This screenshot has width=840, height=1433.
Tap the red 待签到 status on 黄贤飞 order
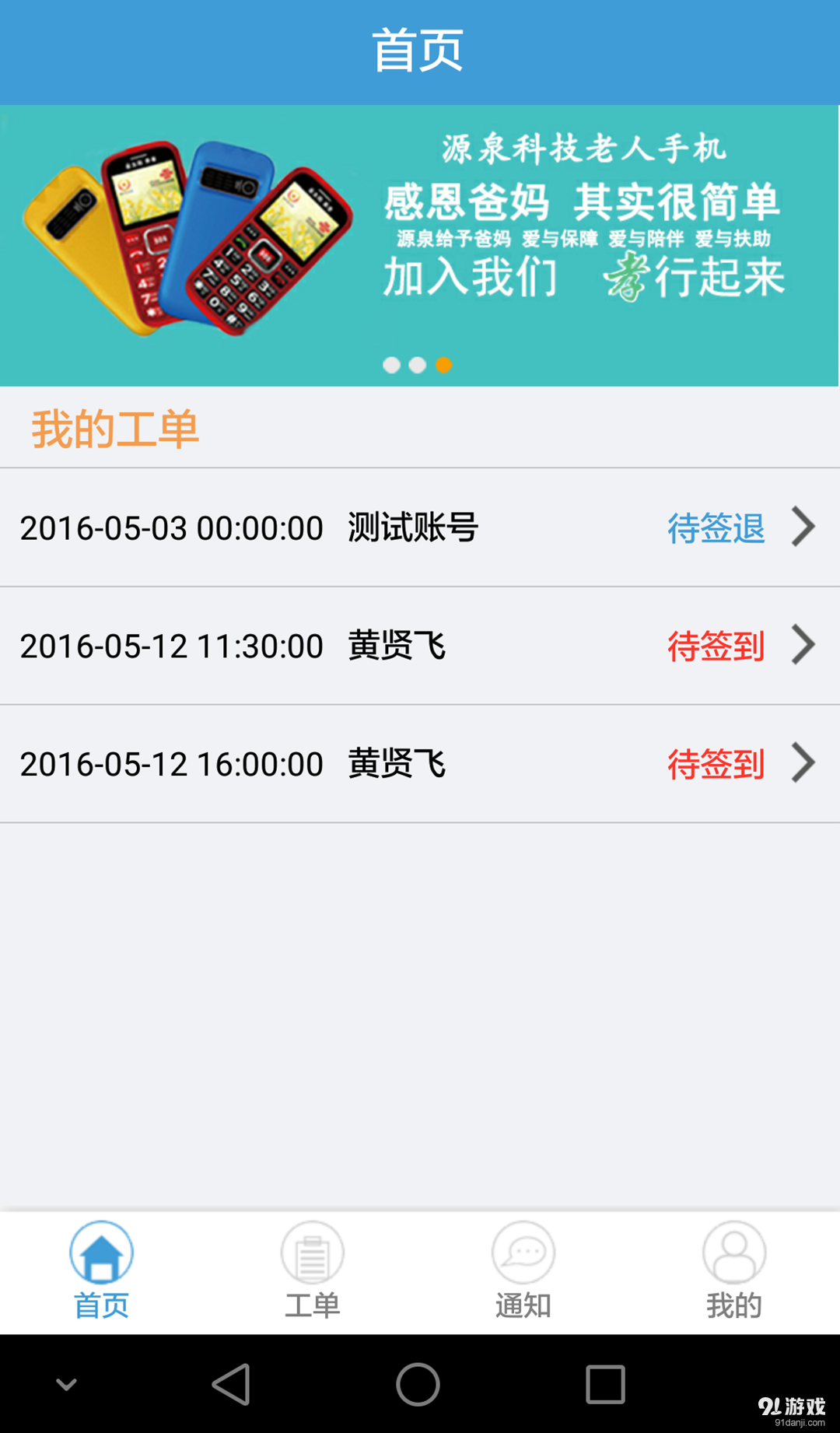click(716, 646)
